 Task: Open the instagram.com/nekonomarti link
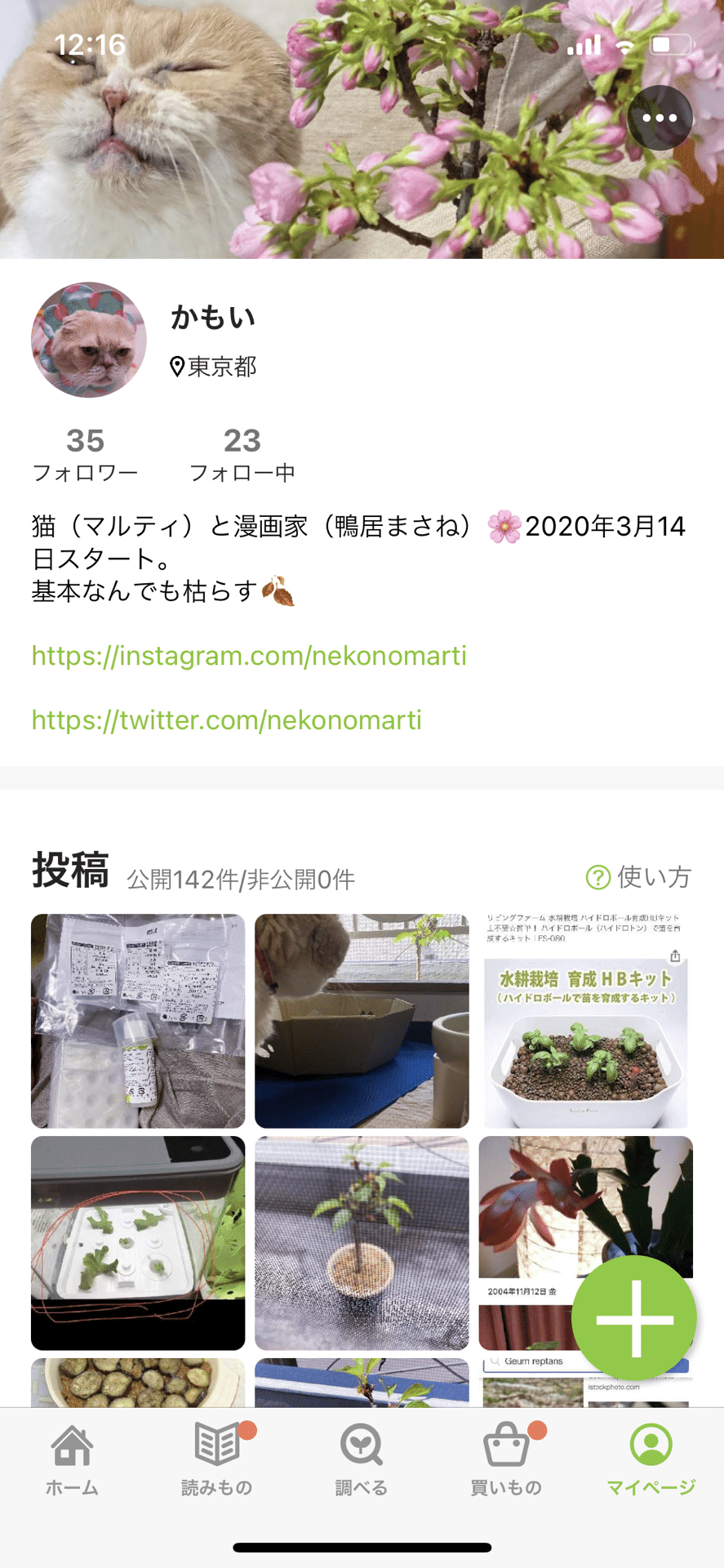(x=249, y=656)
